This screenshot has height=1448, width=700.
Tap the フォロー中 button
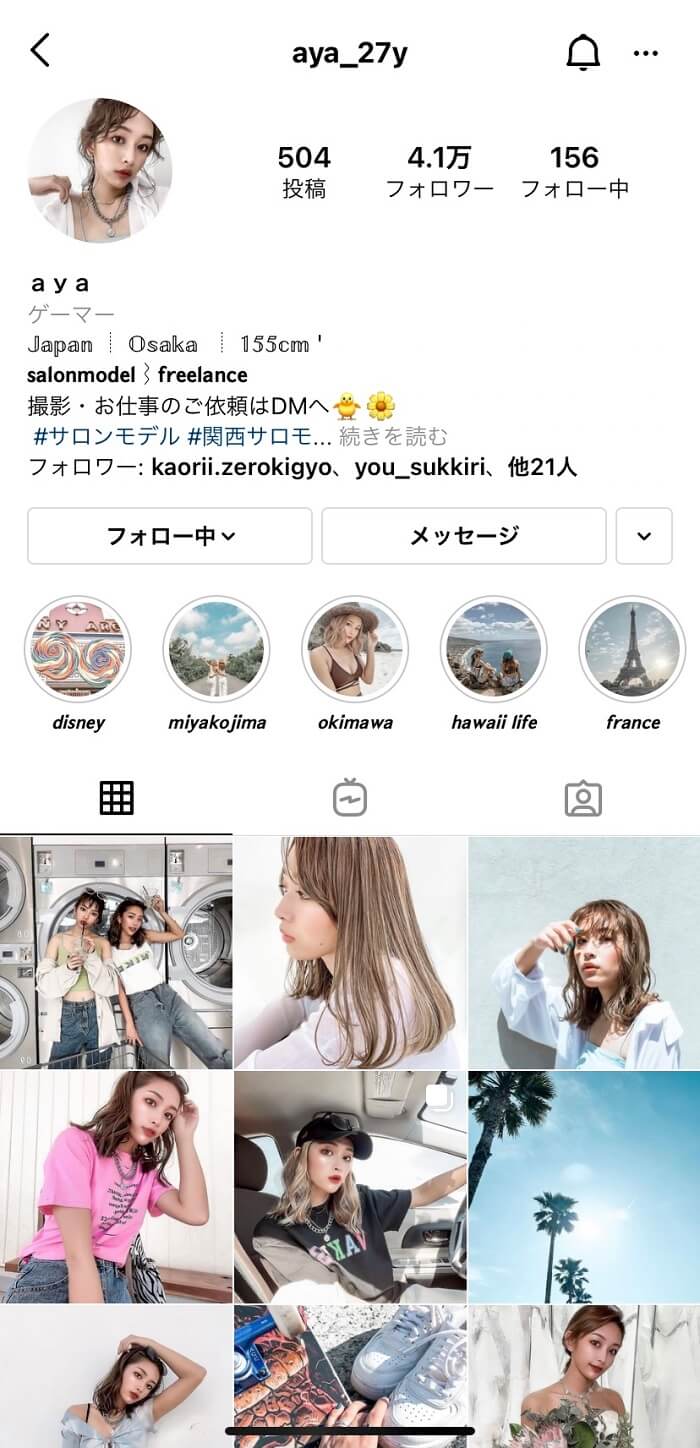point(170,536)
